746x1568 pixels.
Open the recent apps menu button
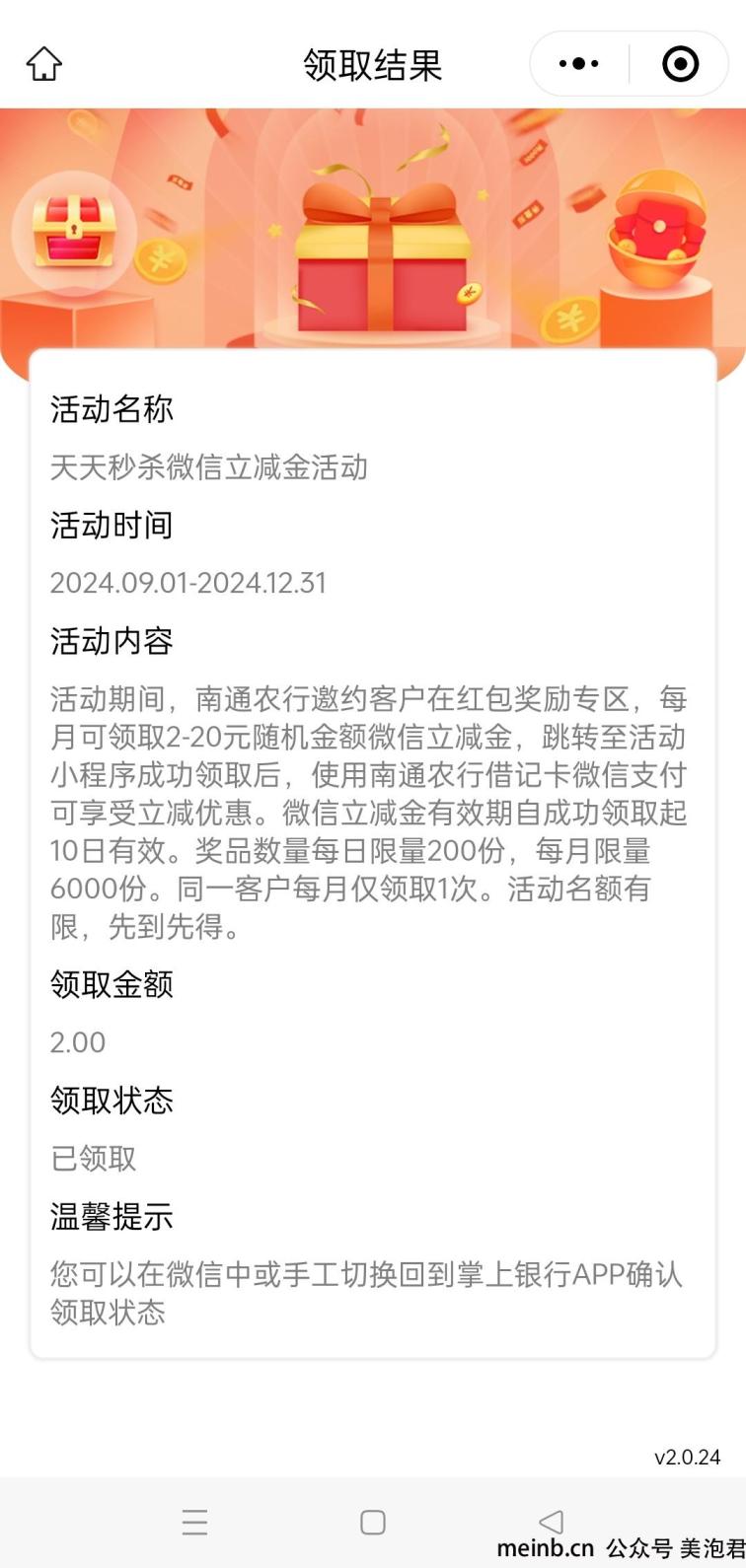click(194, 1522)
